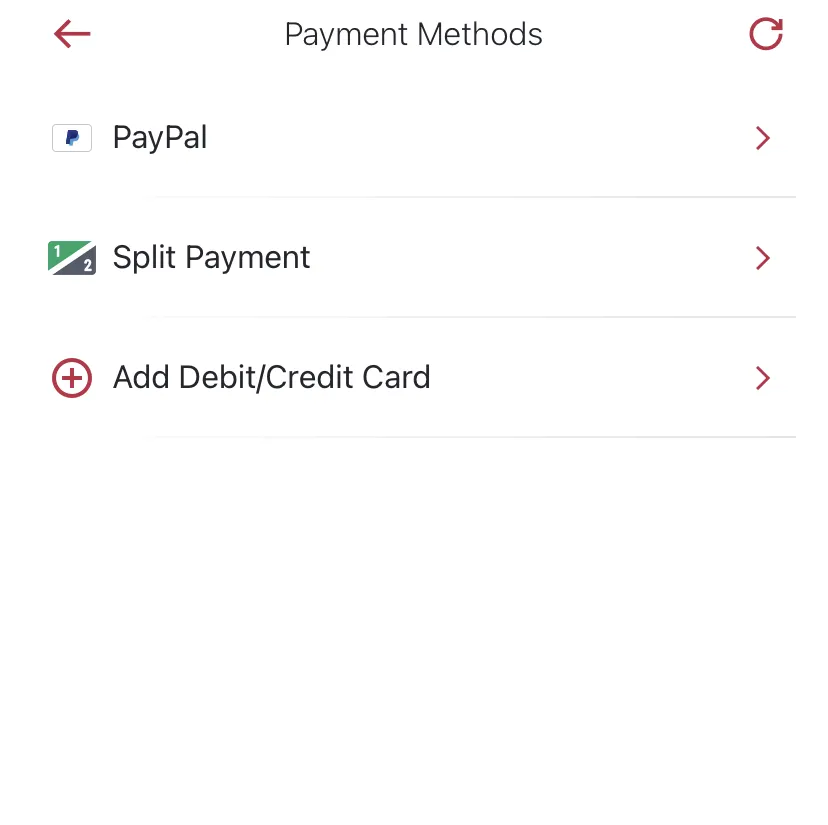828x825 pixels.
Task: Select PayPal as payment method
Action: [x=160, y=138]
